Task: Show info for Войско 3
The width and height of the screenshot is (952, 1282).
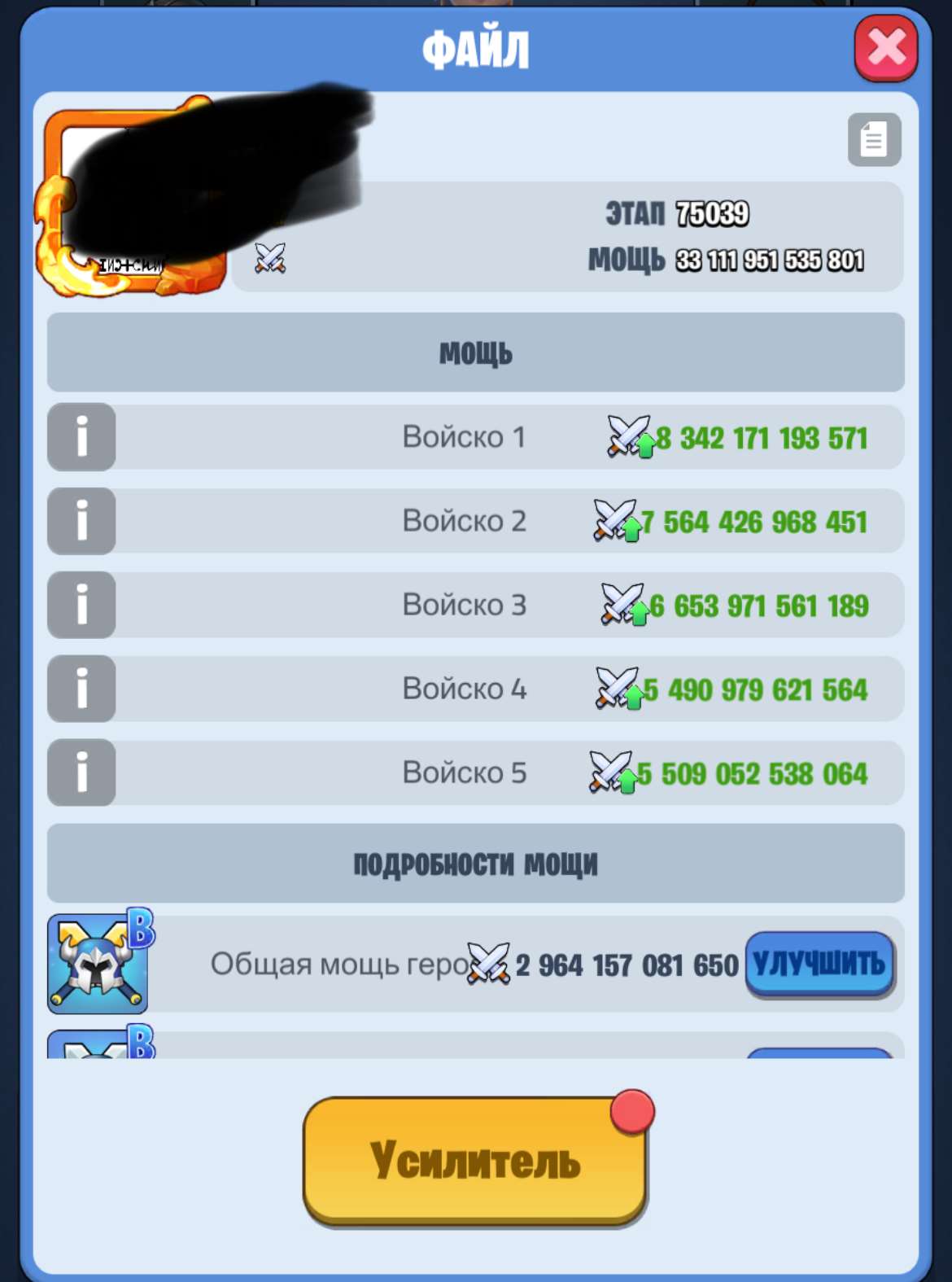Action: point(81,605)
